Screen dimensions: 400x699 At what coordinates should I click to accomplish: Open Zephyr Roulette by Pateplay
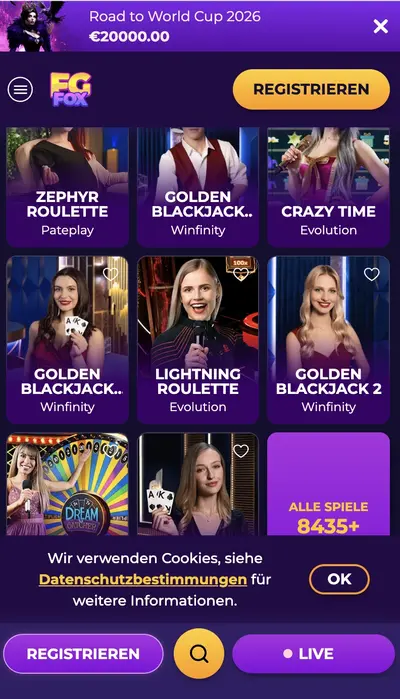click(x=67, y=187)
